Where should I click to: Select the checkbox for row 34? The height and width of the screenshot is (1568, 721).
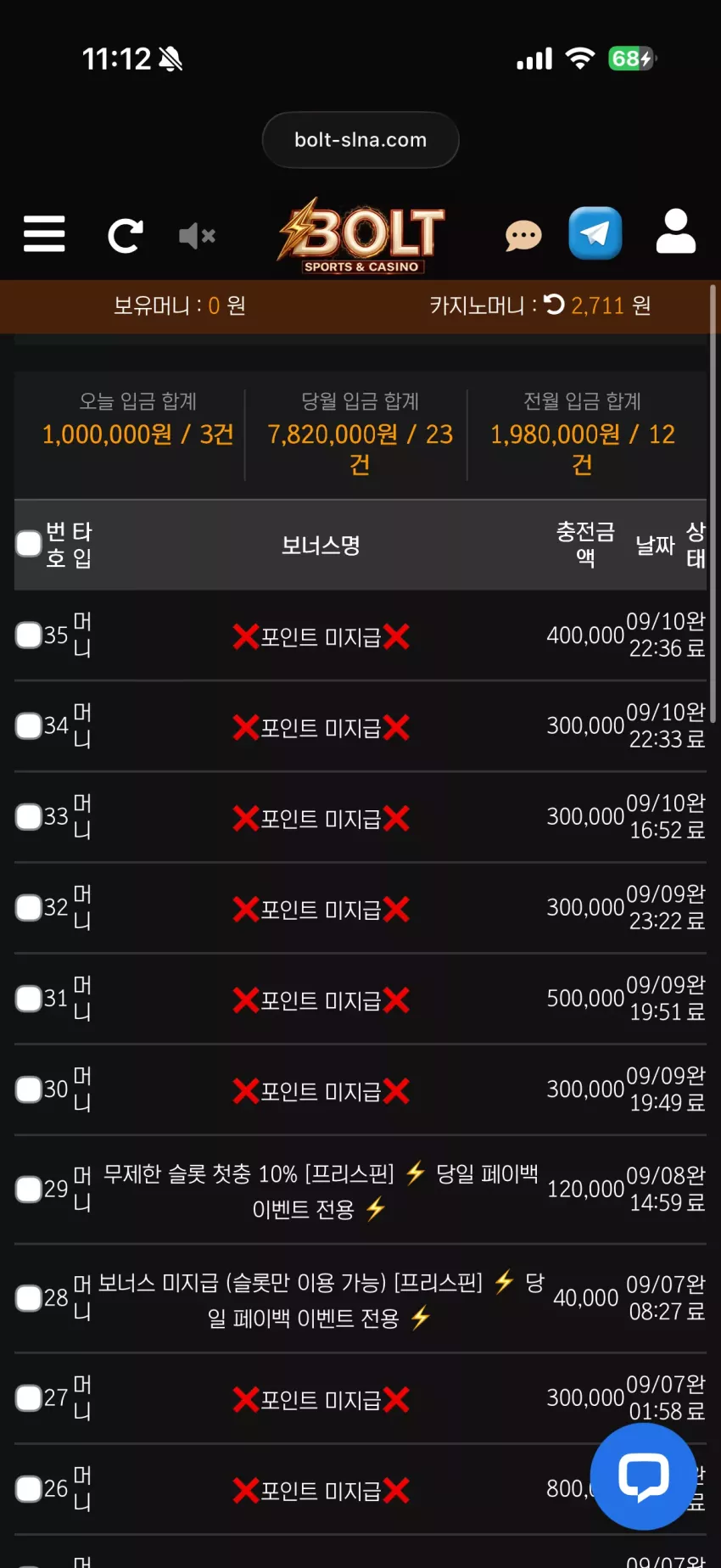[29, 725]
